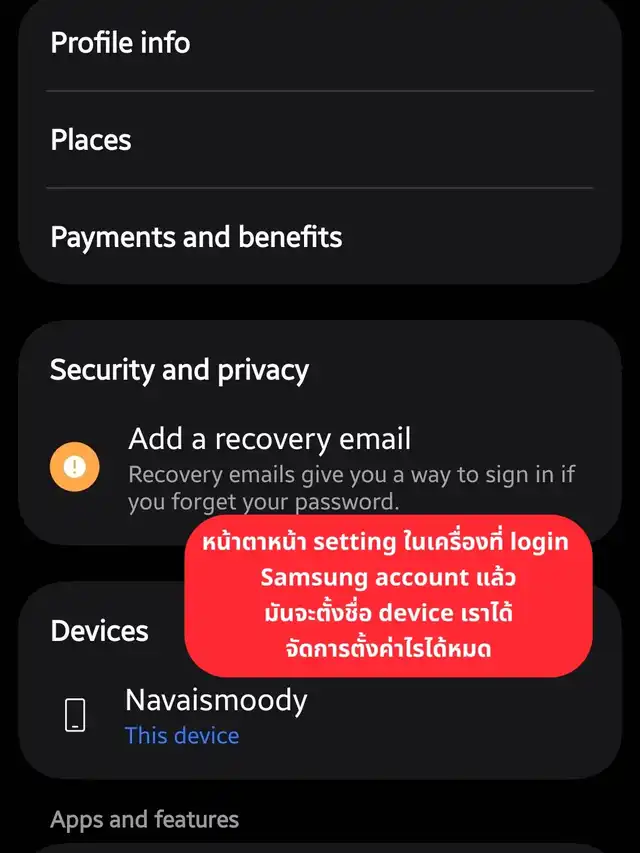
Task: Tap Add a recovery email
Action: pyautogui.click(x=270, y=440)
